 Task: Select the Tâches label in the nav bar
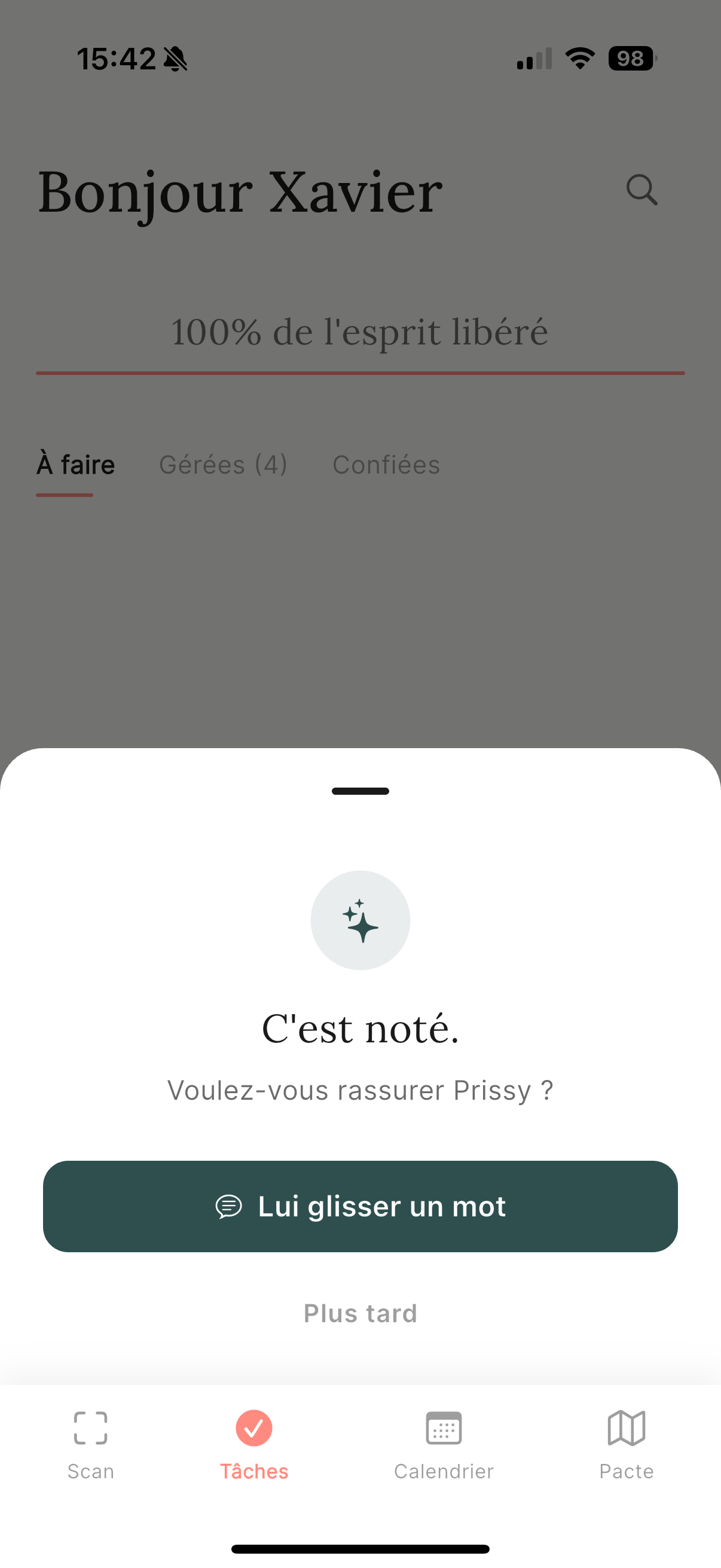(253, 1471)
